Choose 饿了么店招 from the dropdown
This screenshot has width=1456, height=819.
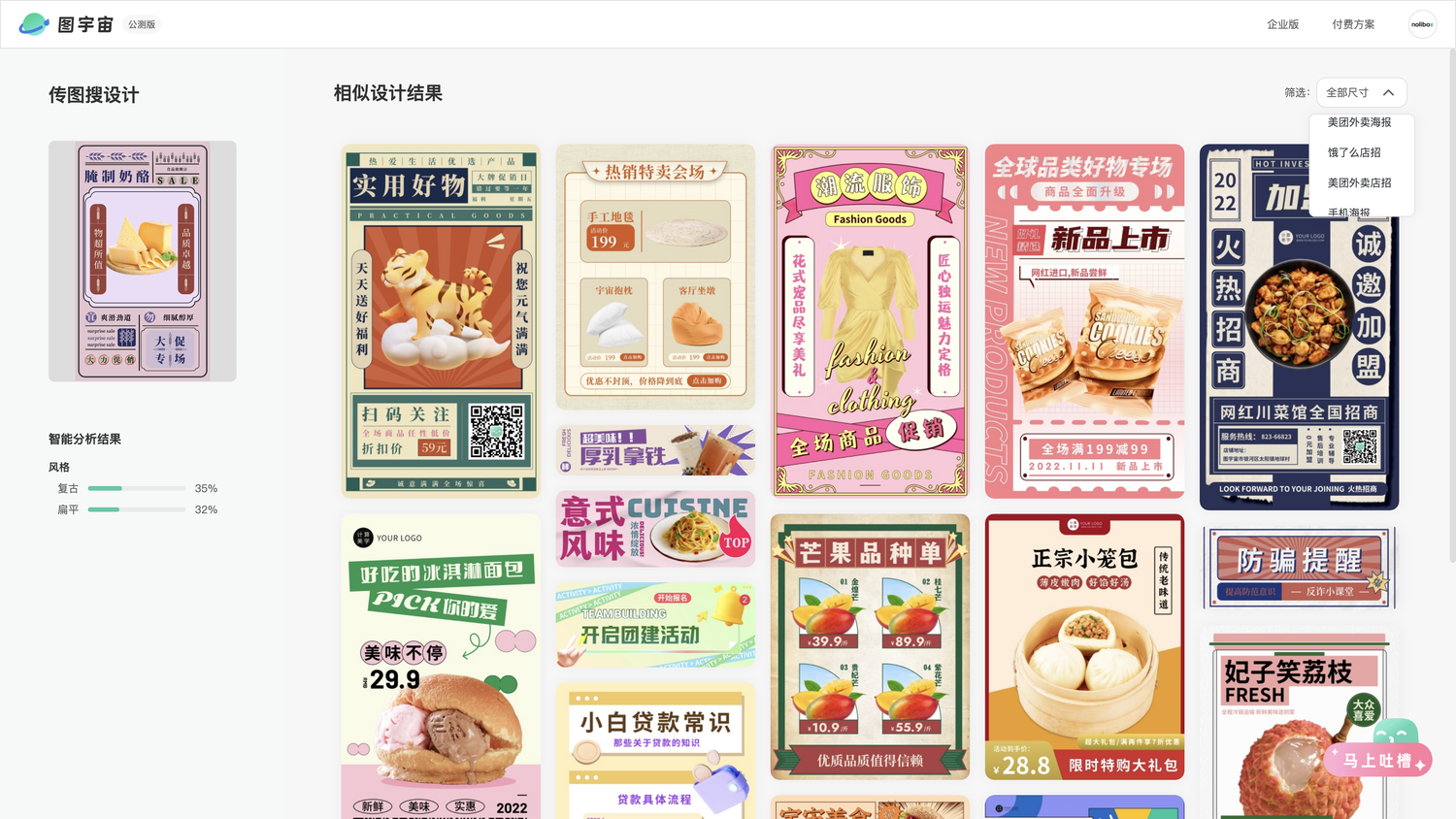pyautogui.click(x=1354, y=152)
